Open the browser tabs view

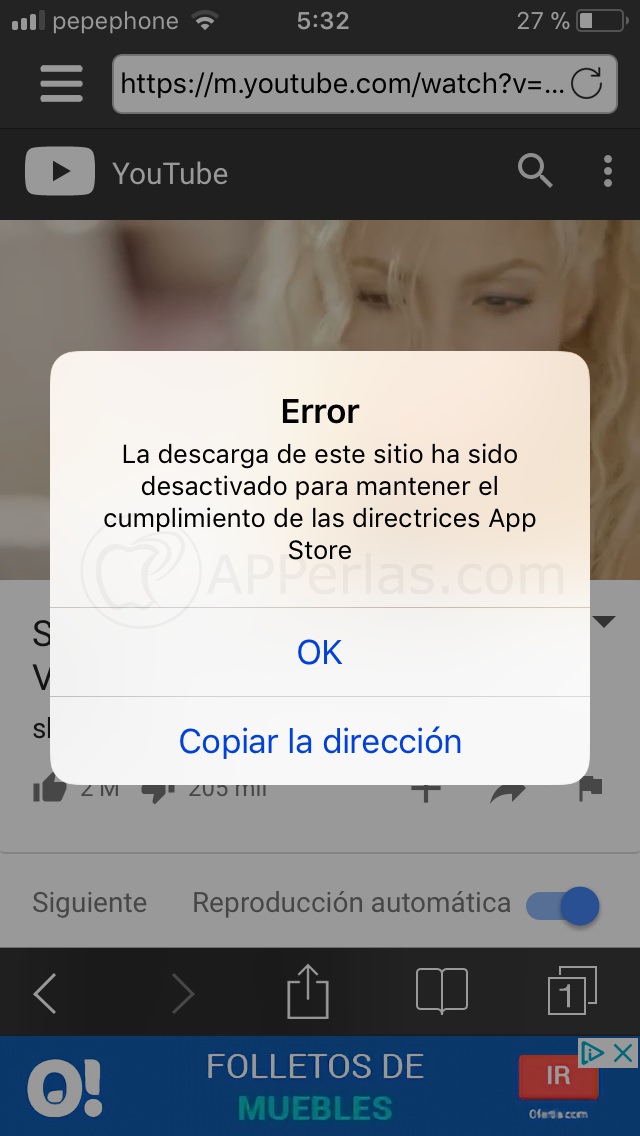coord(572,993)
